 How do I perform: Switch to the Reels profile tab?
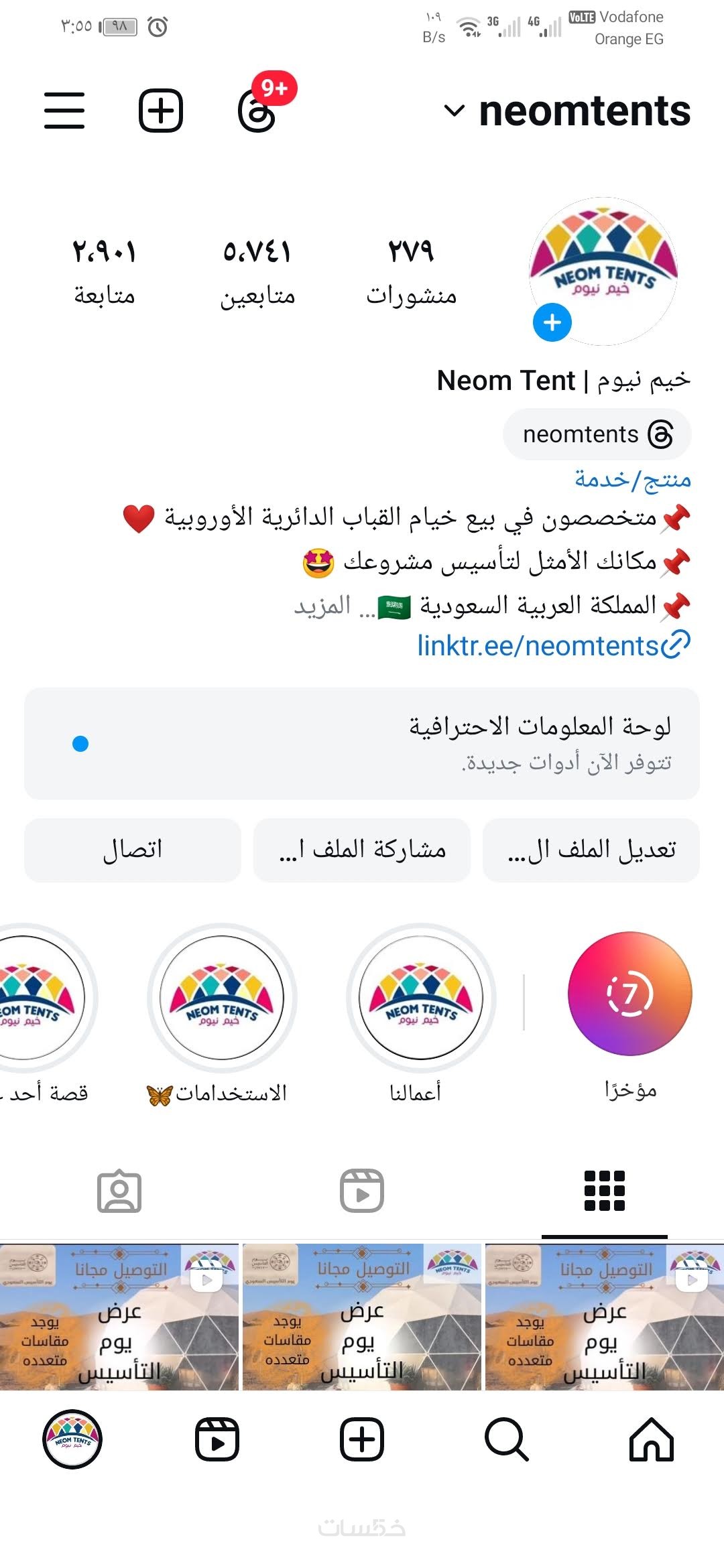tap(362, 1191)
